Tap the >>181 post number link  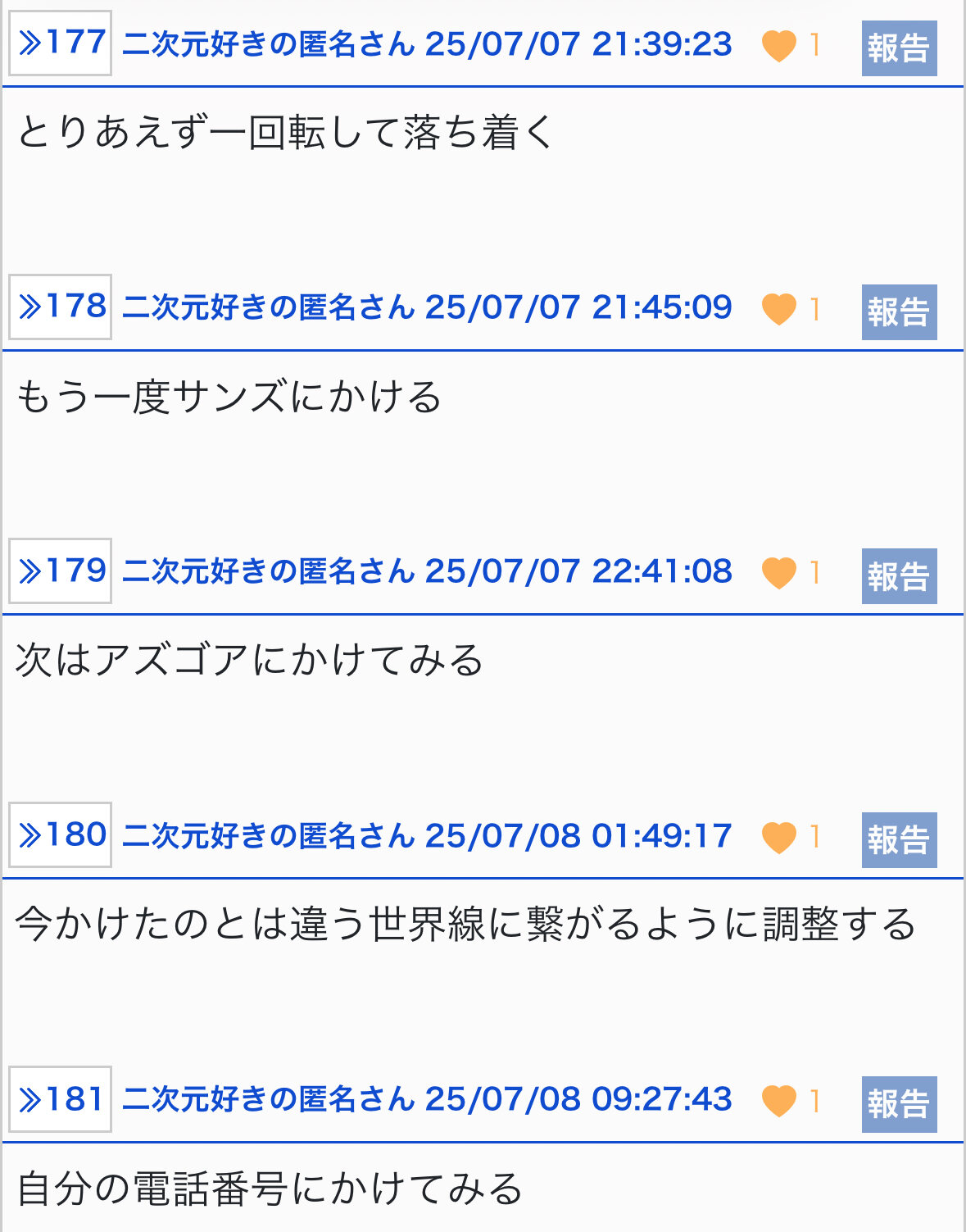click(61, 1099)
